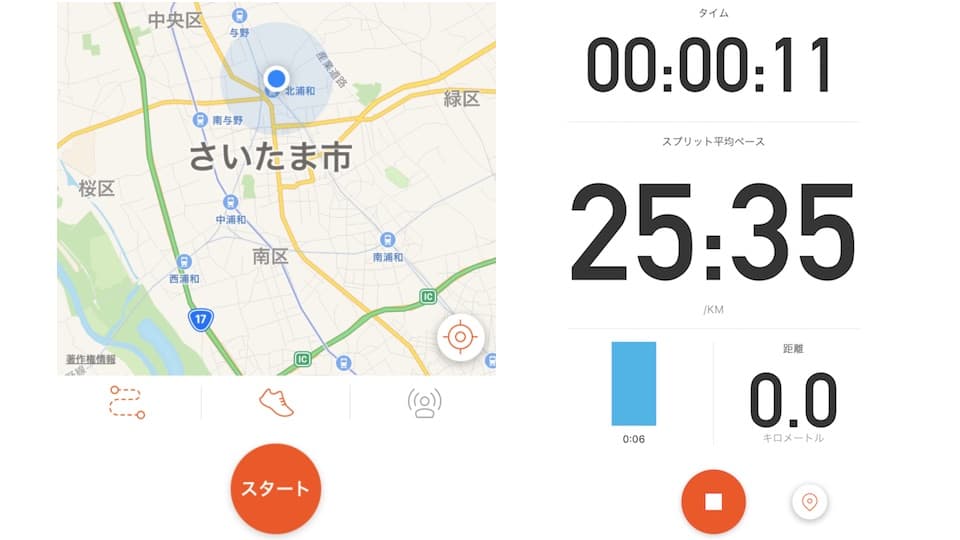
Task: Choose the sport type via the shoe icon
Action: pos(276,402)
